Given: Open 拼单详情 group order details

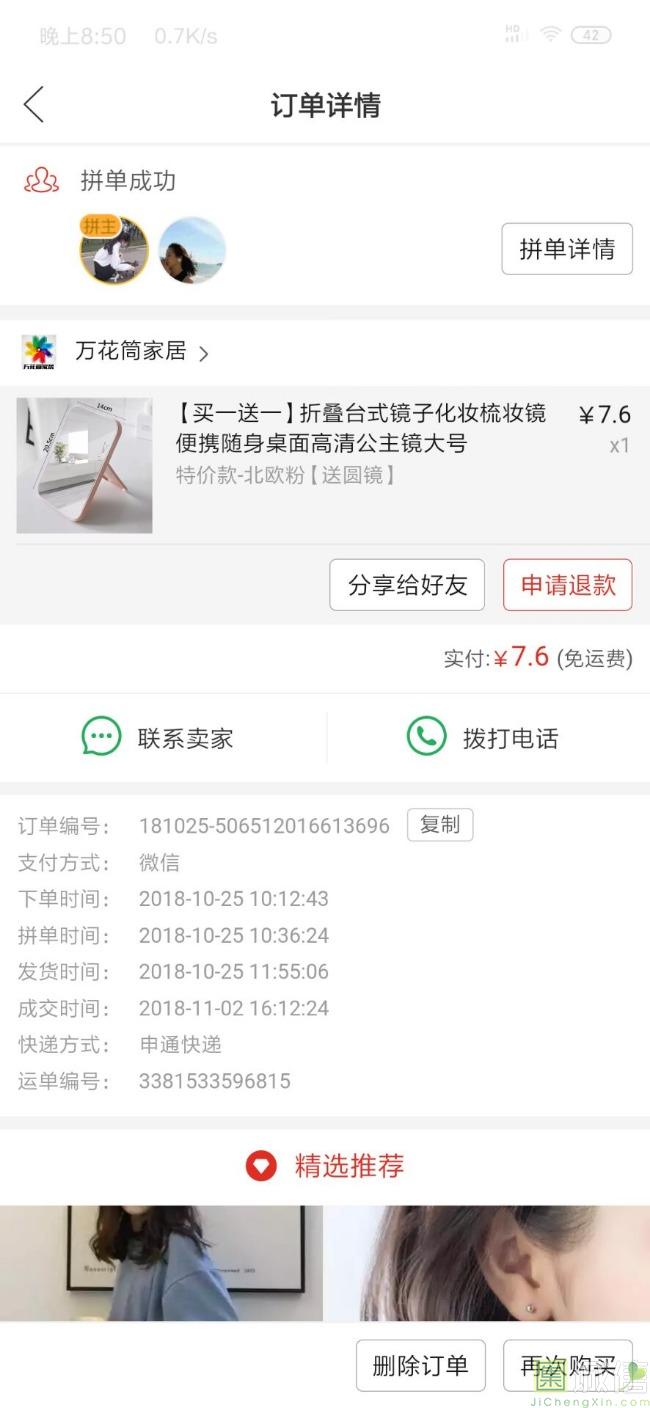Looking at the screenshot, I should [x=566, y=249].
